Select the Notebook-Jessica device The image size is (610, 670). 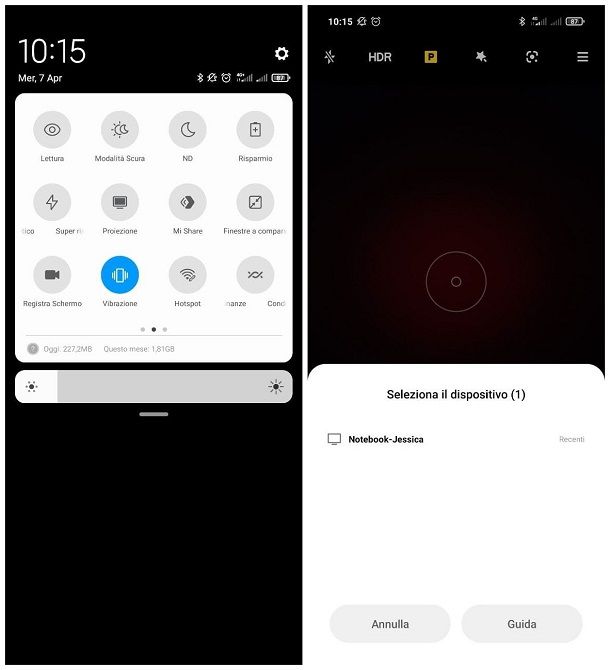tap(386, 439)
